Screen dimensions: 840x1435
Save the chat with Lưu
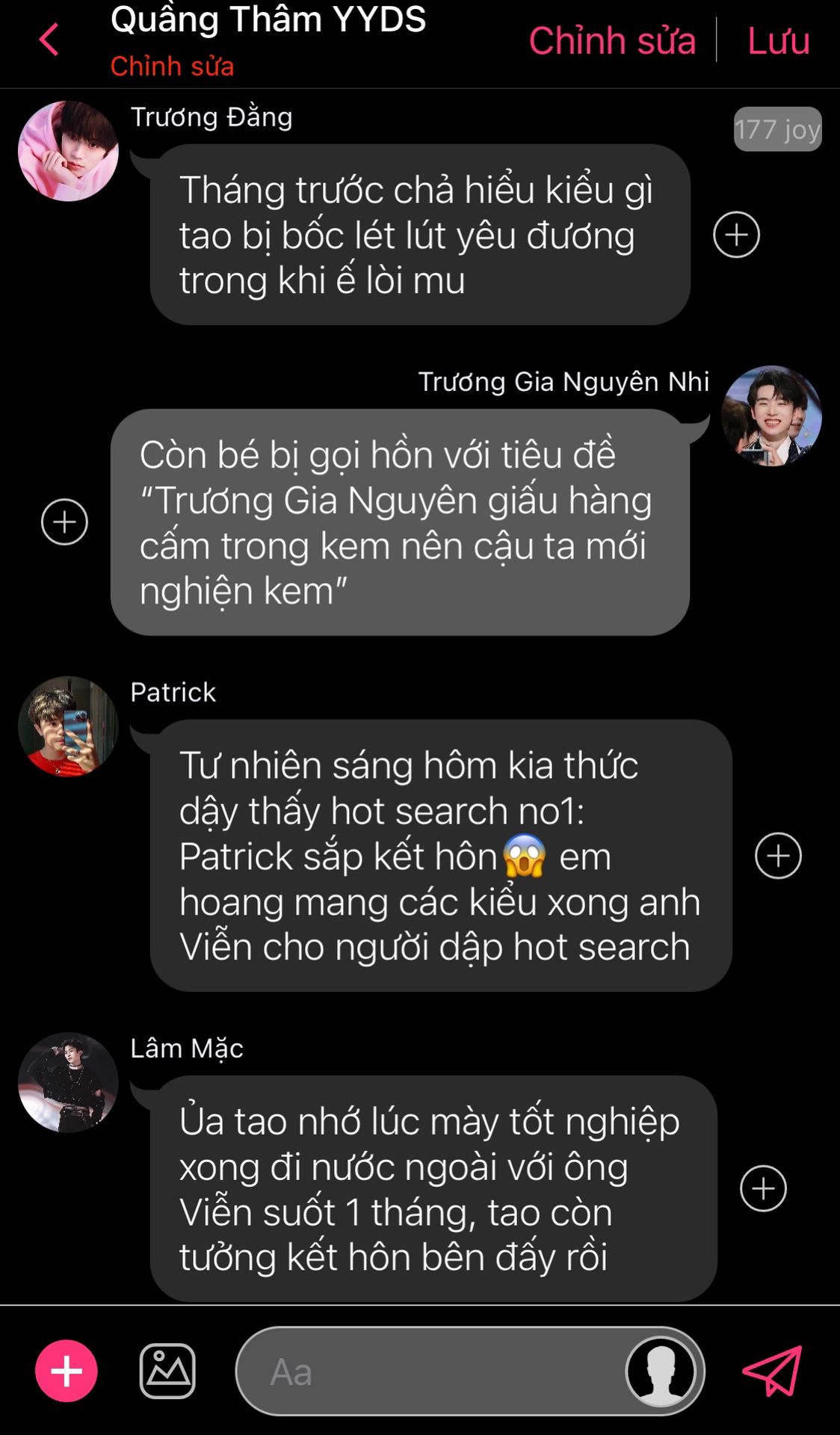click(x=779, y=40)
